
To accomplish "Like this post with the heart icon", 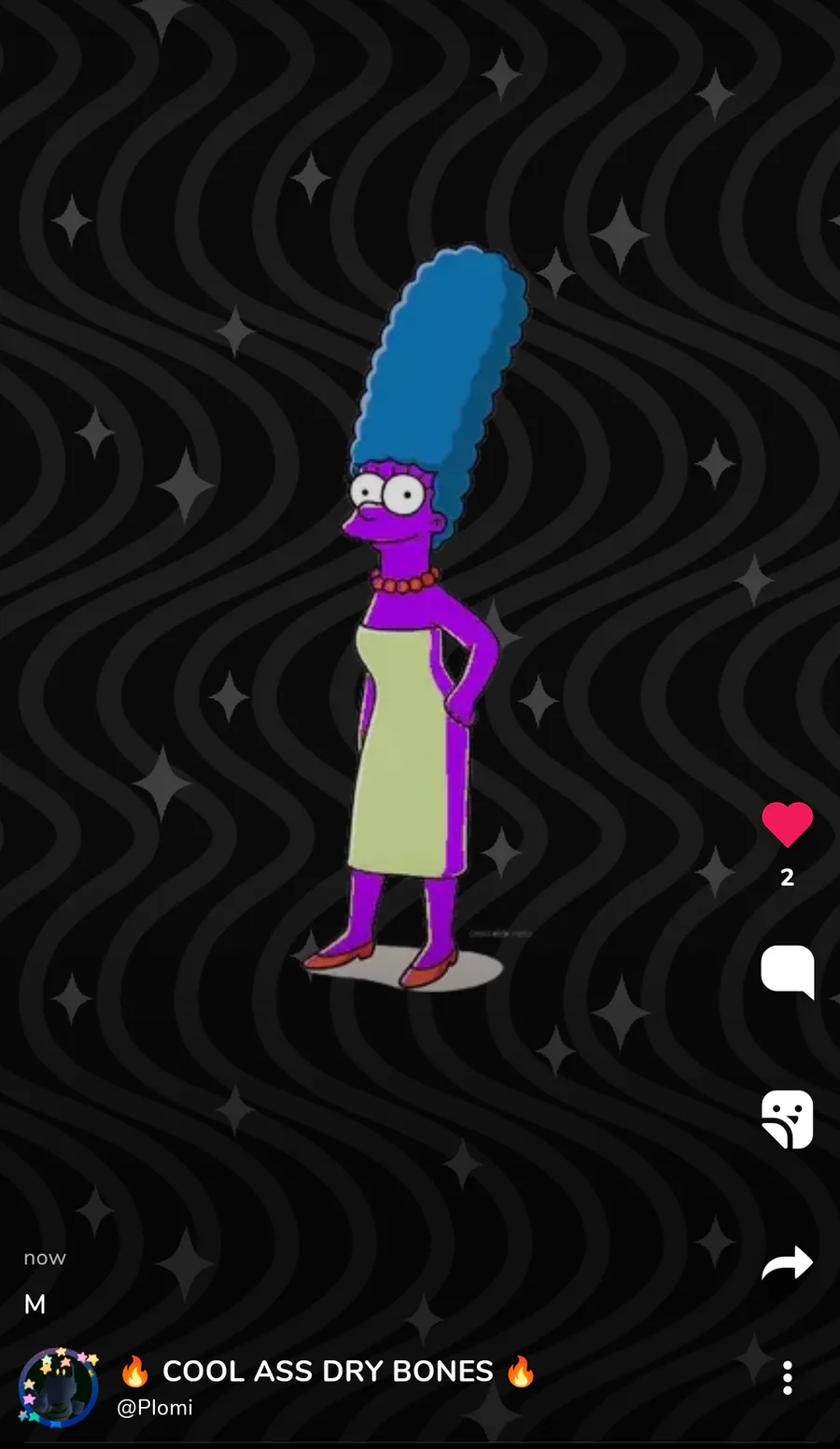I will (787, 823).
